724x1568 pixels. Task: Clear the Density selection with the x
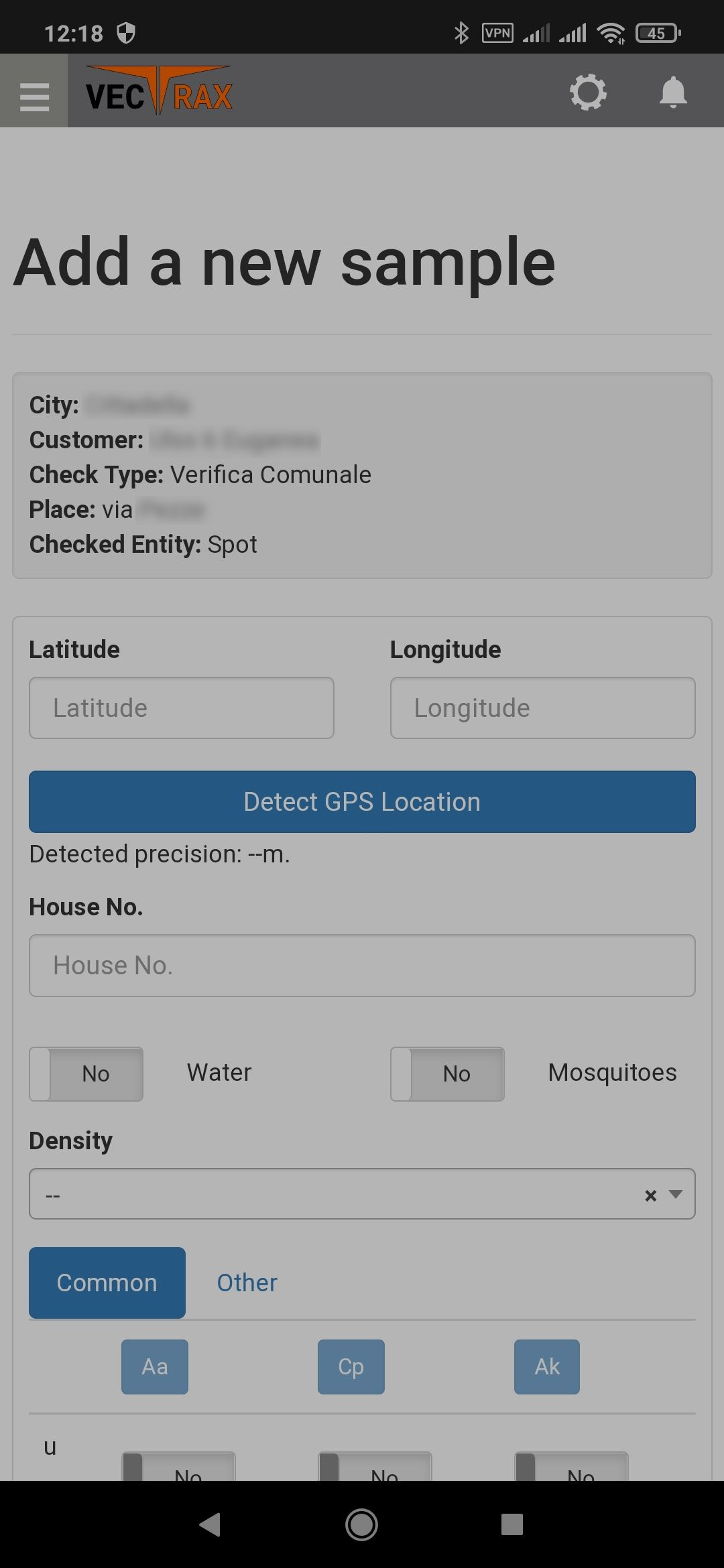(650, 1195)
